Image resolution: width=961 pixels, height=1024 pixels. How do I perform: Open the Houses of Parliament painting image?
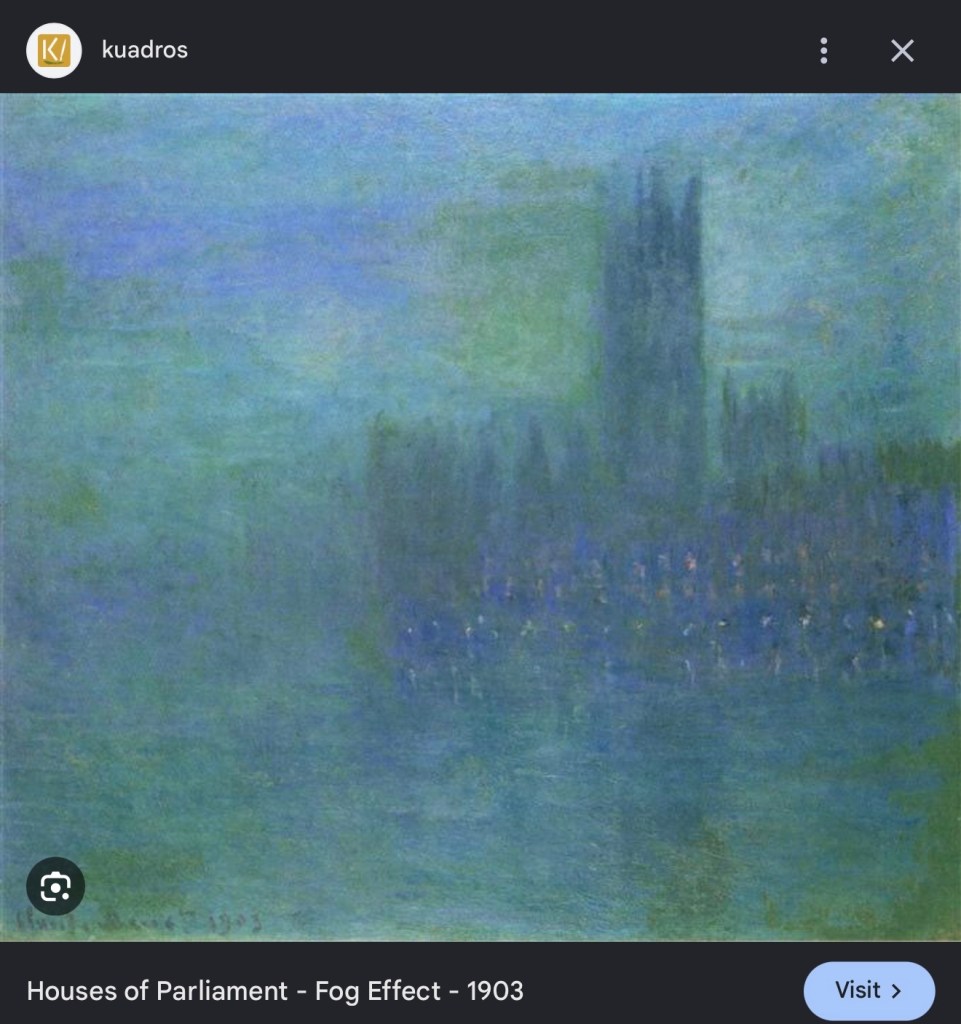click(480, 517)
